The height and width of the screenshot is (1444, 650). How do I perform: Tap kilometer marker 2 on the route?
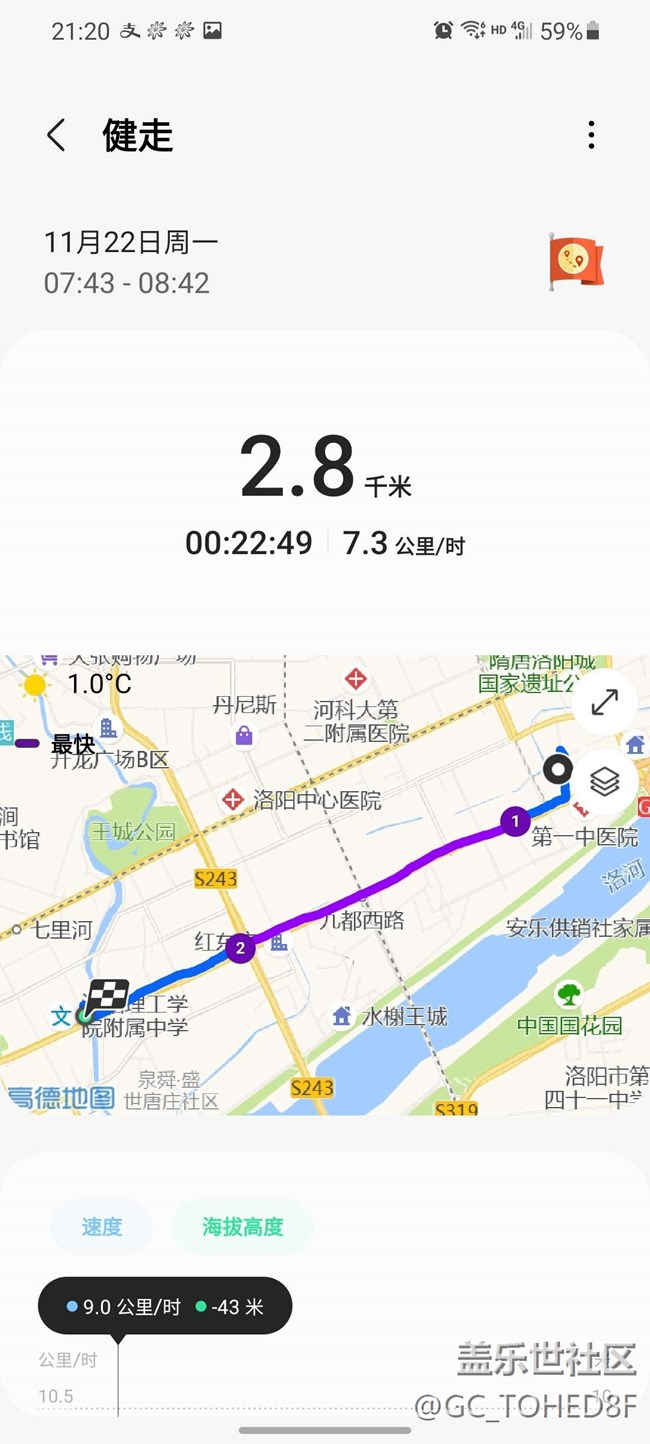(x=240, y=948)
